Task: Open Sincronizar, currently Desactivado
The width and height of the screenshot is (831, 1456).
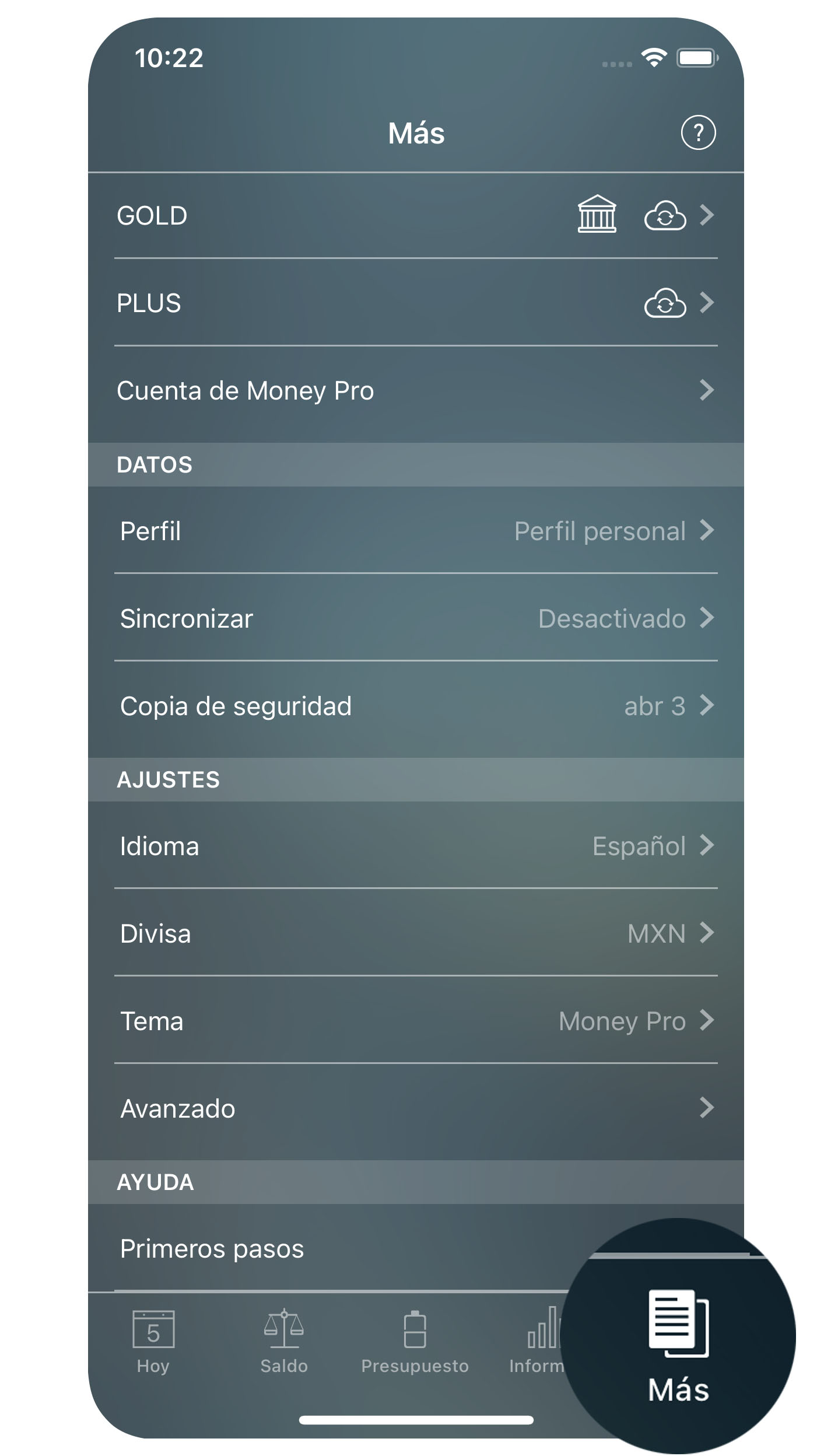Action: tap(415, 618)
